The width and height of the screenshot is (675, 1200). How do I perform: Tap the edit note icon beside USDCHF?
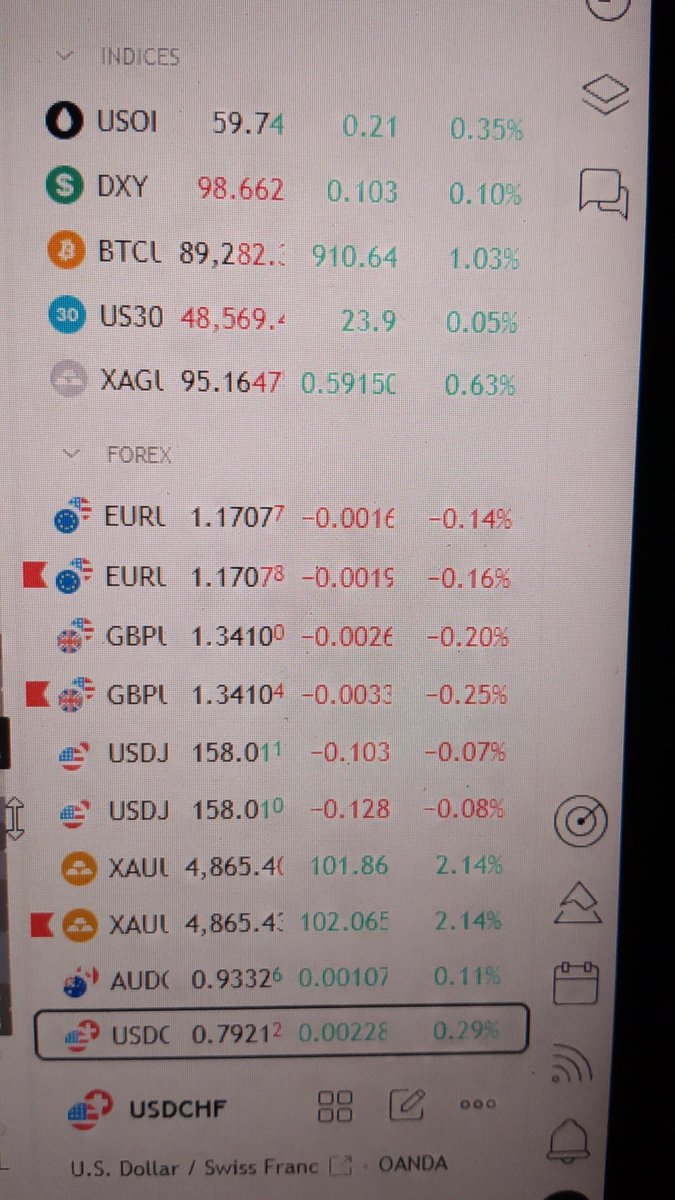click(406, 1106)
